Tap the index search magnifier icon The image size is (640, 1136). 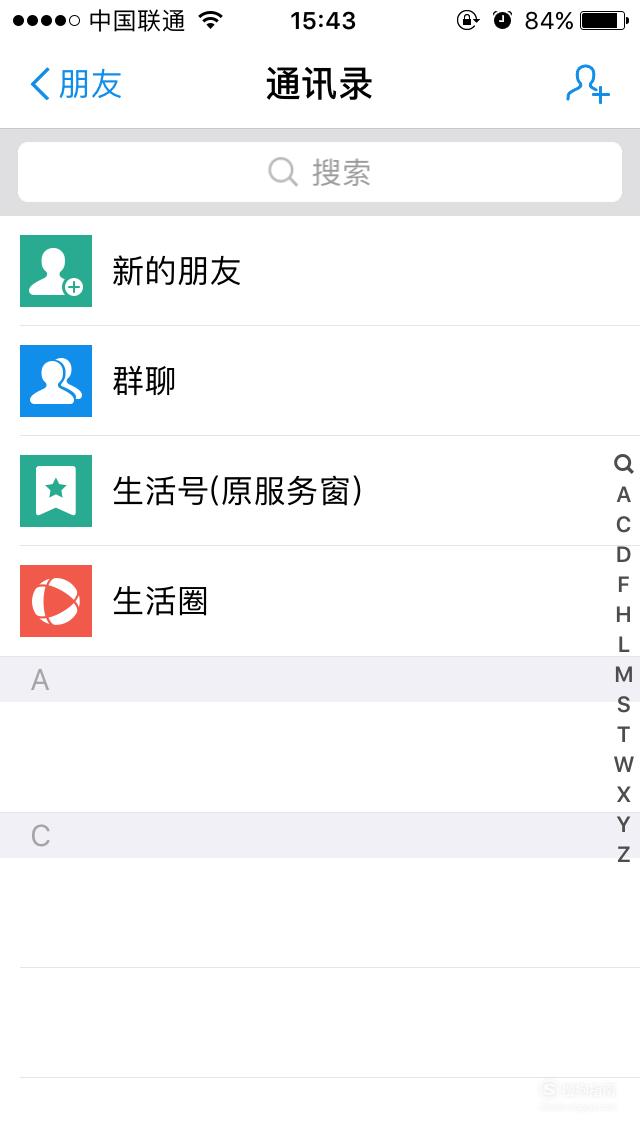click(x=623, y=464)
